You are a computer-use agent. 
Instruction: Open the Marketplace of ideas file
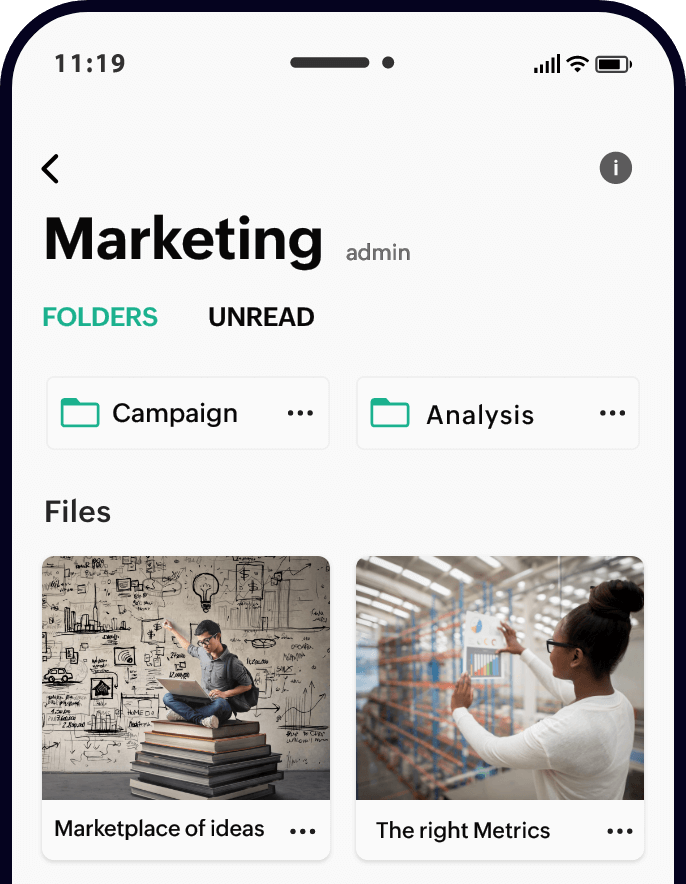point(186,678)
